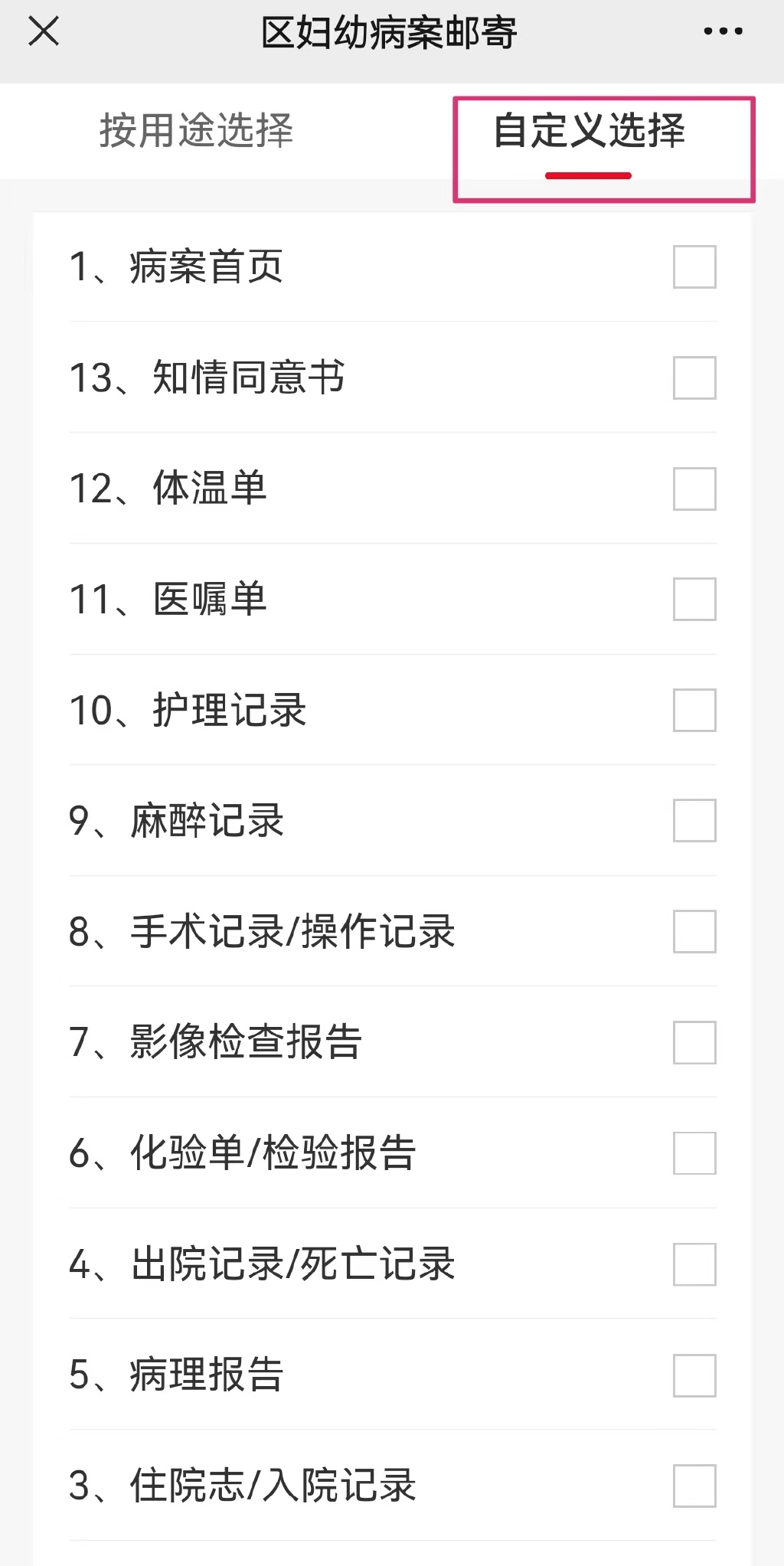
Task: Click the 区妇幼病案邮寄 title bar
Action: (392, 32)
